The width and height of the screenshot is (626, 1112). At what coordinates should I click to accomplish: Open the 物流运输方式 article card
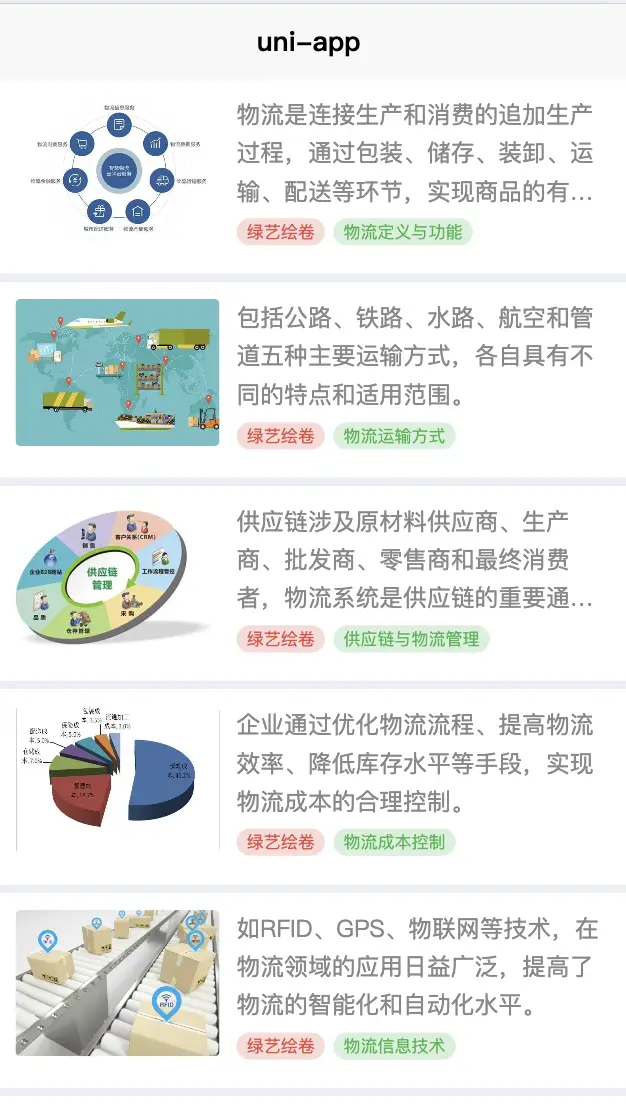(313, 379)
